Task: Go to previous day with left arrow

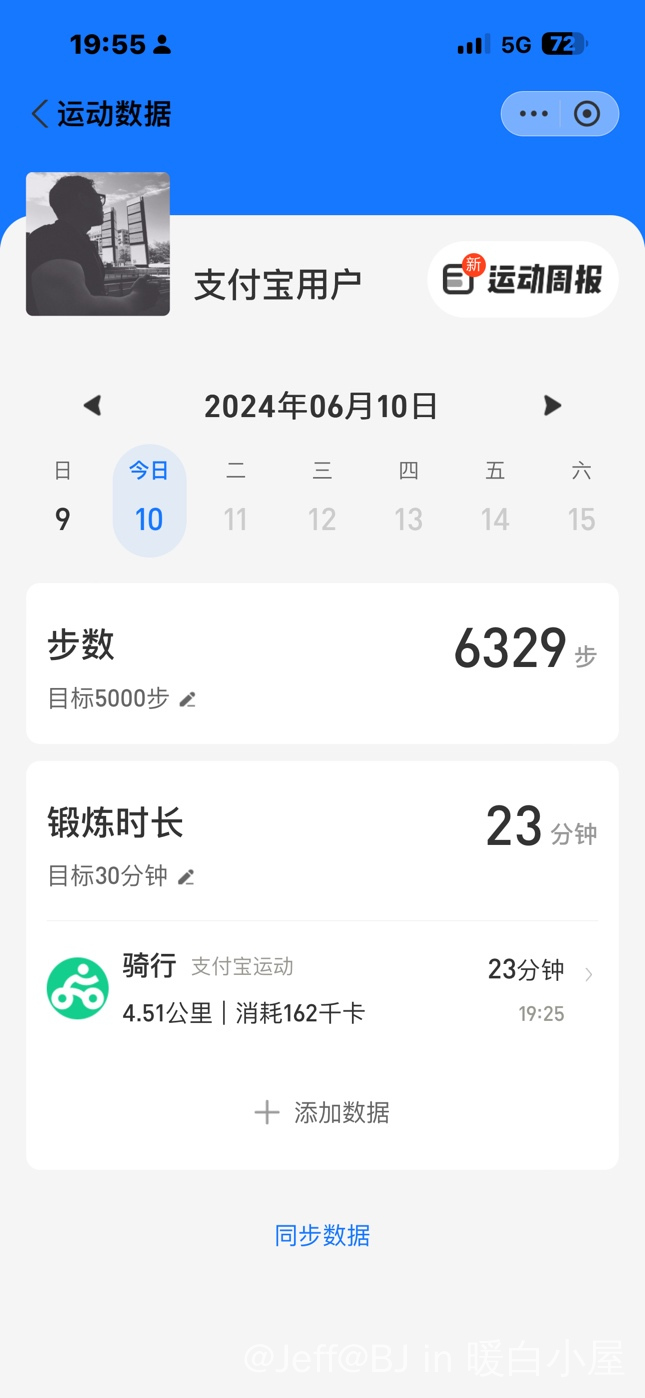Action: coord(92,405)
